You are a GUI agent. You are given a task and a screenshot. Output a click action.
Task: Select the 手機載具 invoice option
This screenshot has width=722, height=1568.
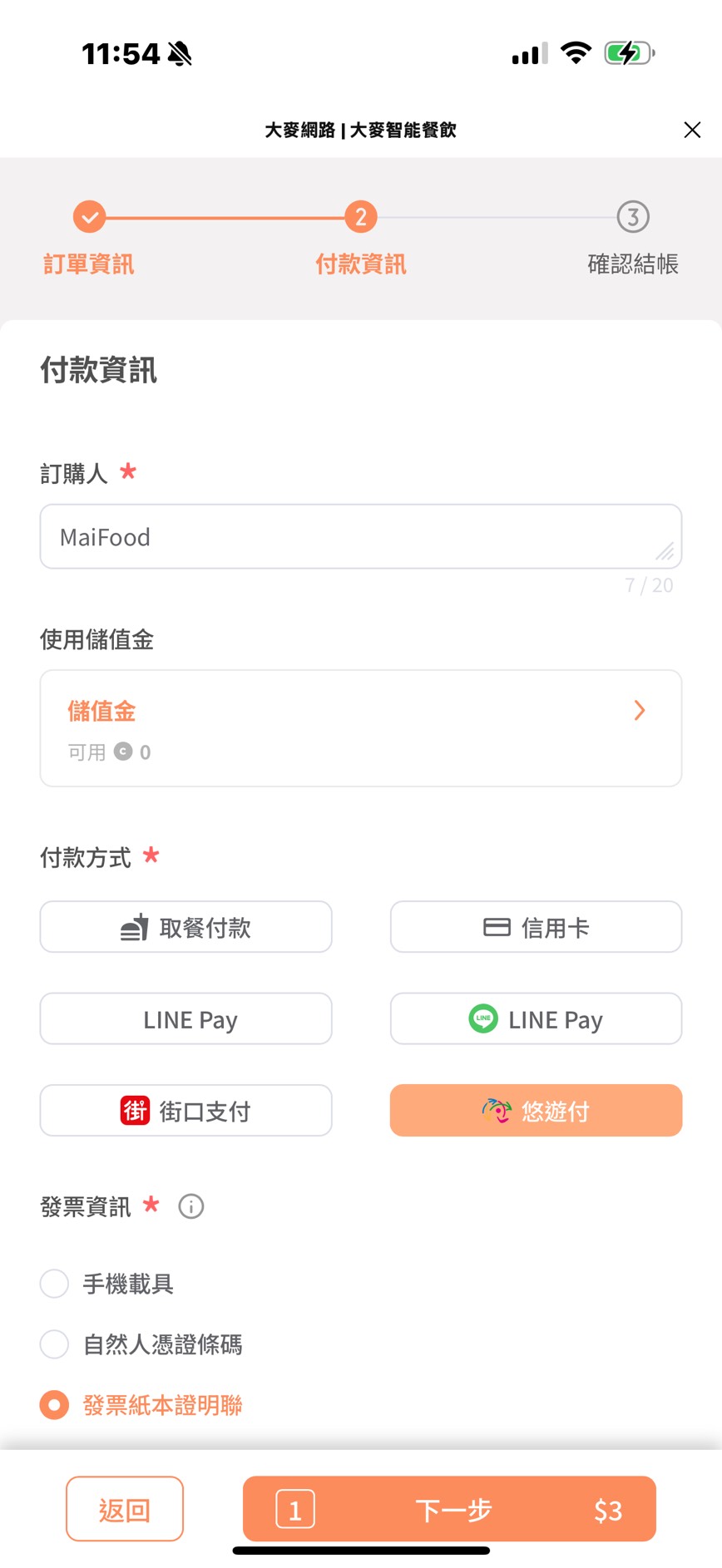(x=55, y=1284)
